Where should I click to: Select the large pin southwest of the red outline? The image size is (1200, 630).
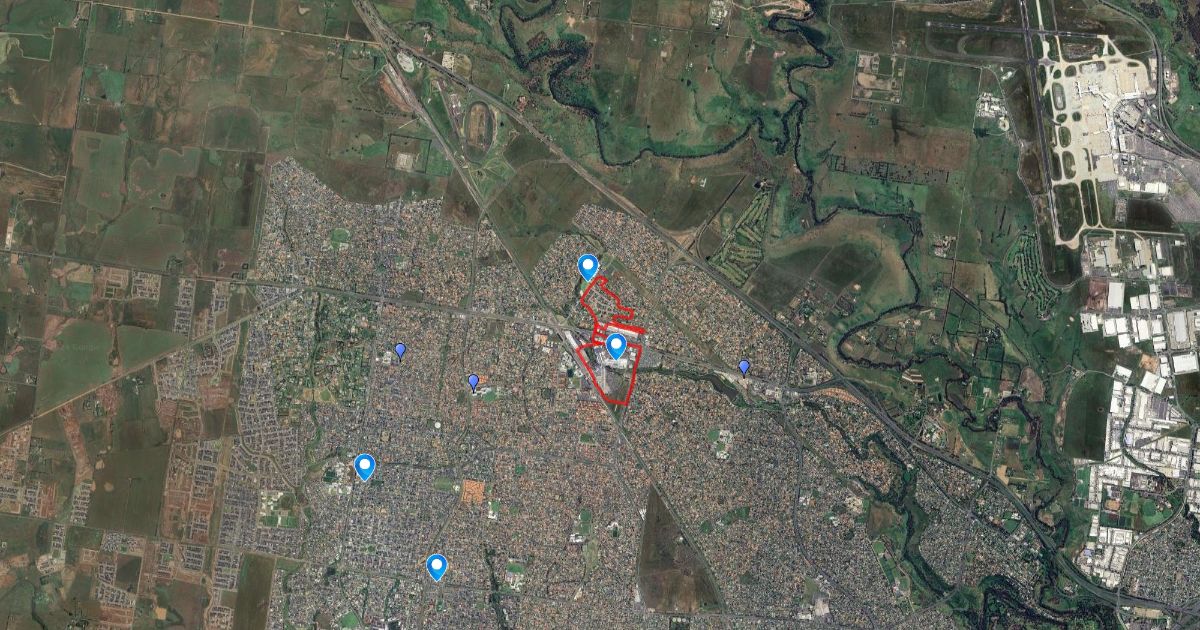coord(365,466)
